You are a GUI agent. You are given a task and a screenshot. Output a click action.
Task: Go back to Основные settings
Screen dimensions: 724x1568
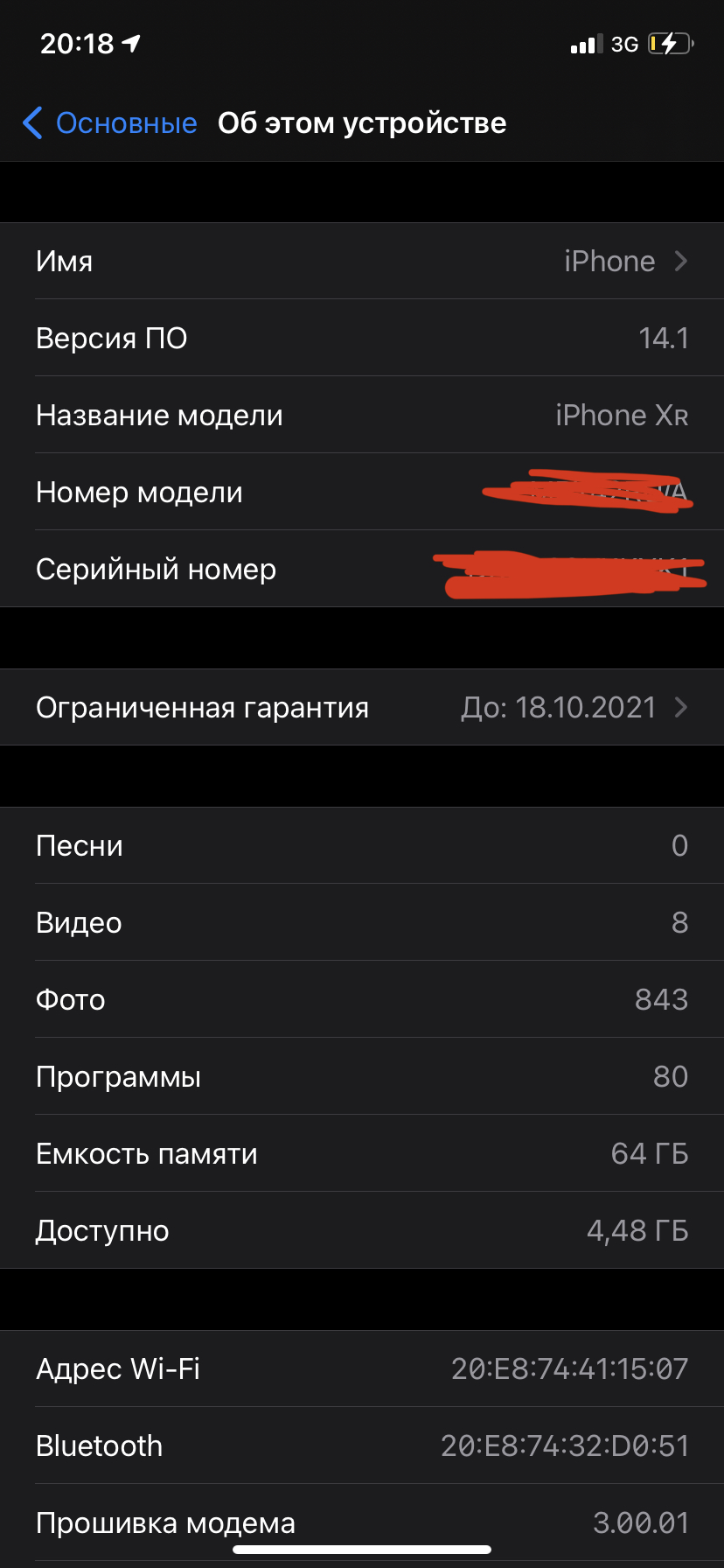click(x=110, y=123)
